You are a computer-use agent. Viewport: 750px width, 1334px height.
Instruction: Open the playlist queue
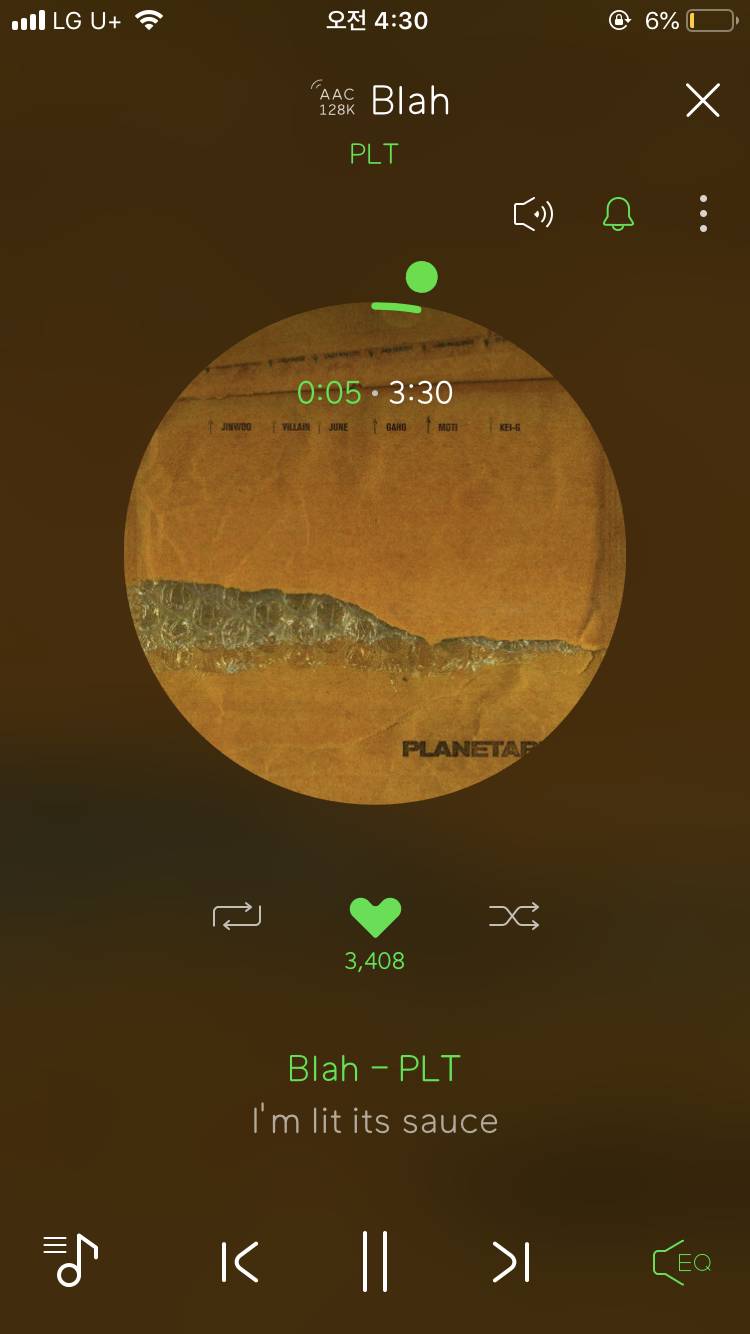tap(70, 1260)
